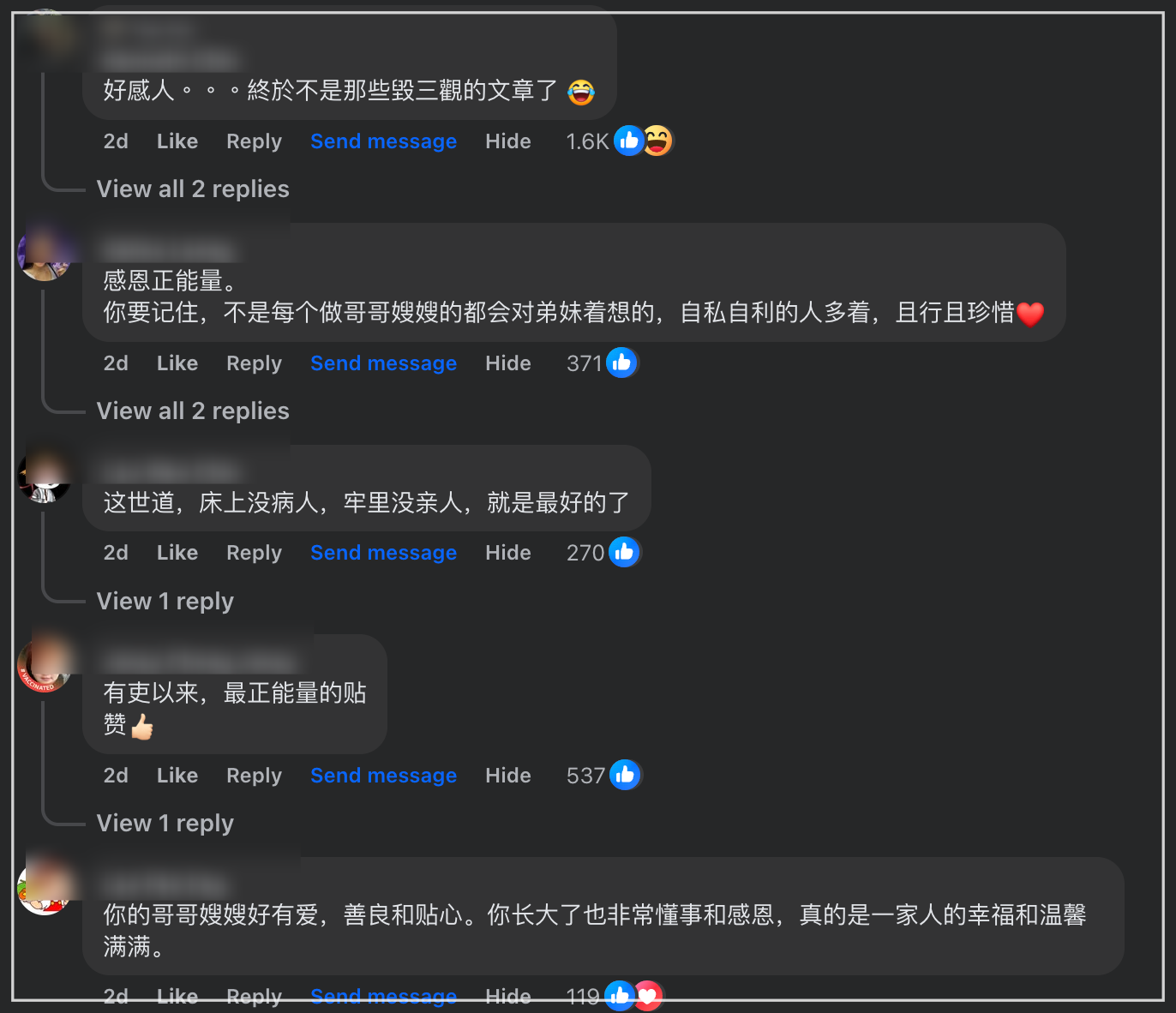Reply to the 这世道 comment
The image size is (1176, 1013).
coord(254,553)
